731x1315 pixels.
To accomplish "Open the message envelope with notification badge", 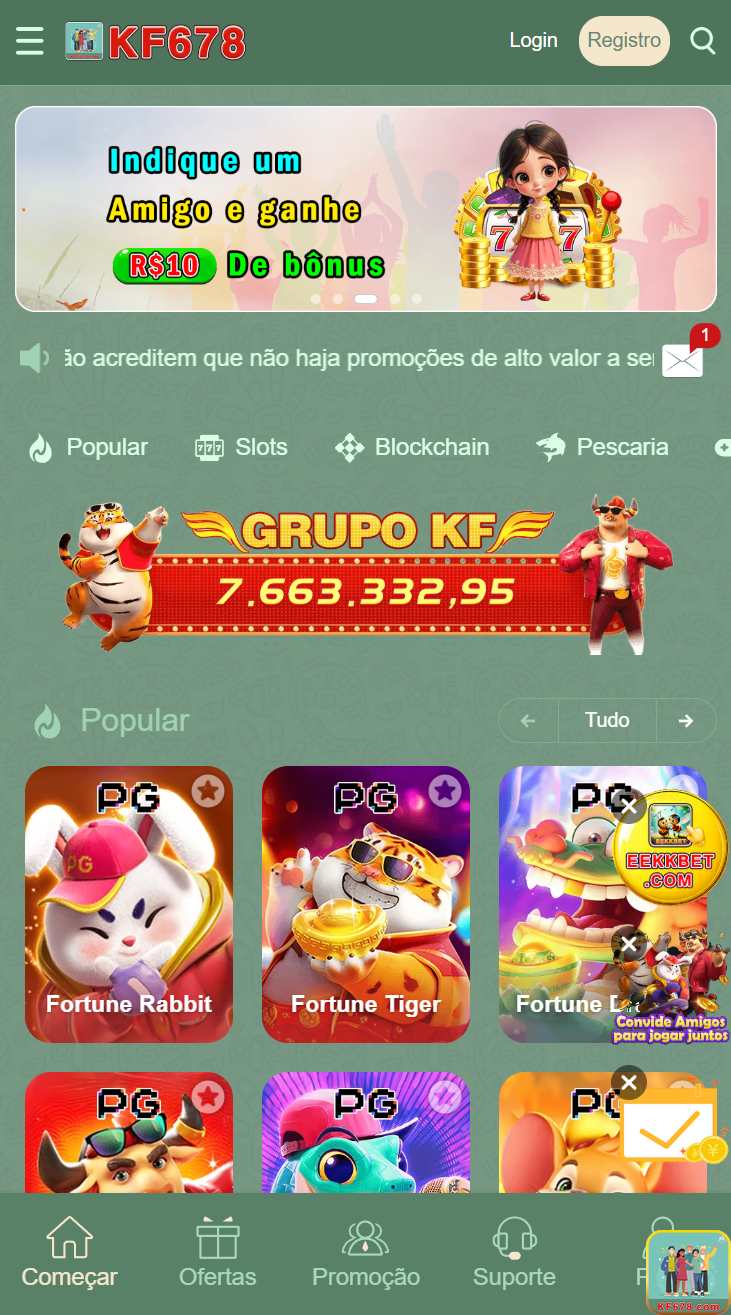I will pyautogui.click(x=682, y=358).
